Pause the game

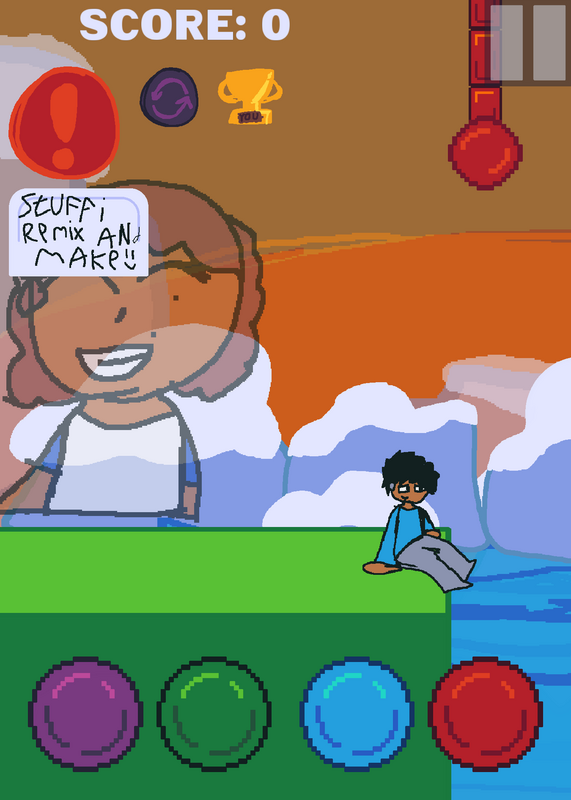click(528, 43)
